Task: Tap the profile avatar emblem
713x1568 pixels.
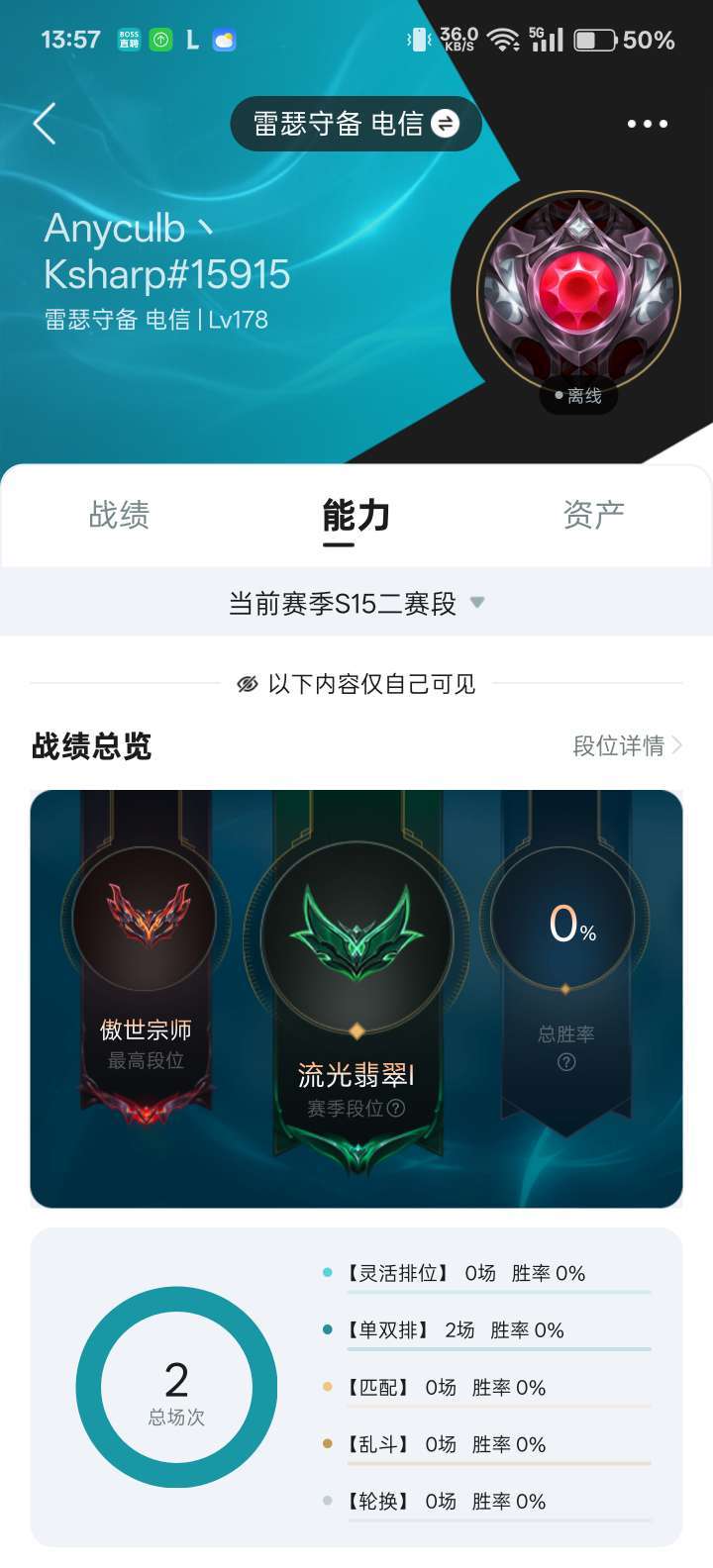Action: coord(578,293)
